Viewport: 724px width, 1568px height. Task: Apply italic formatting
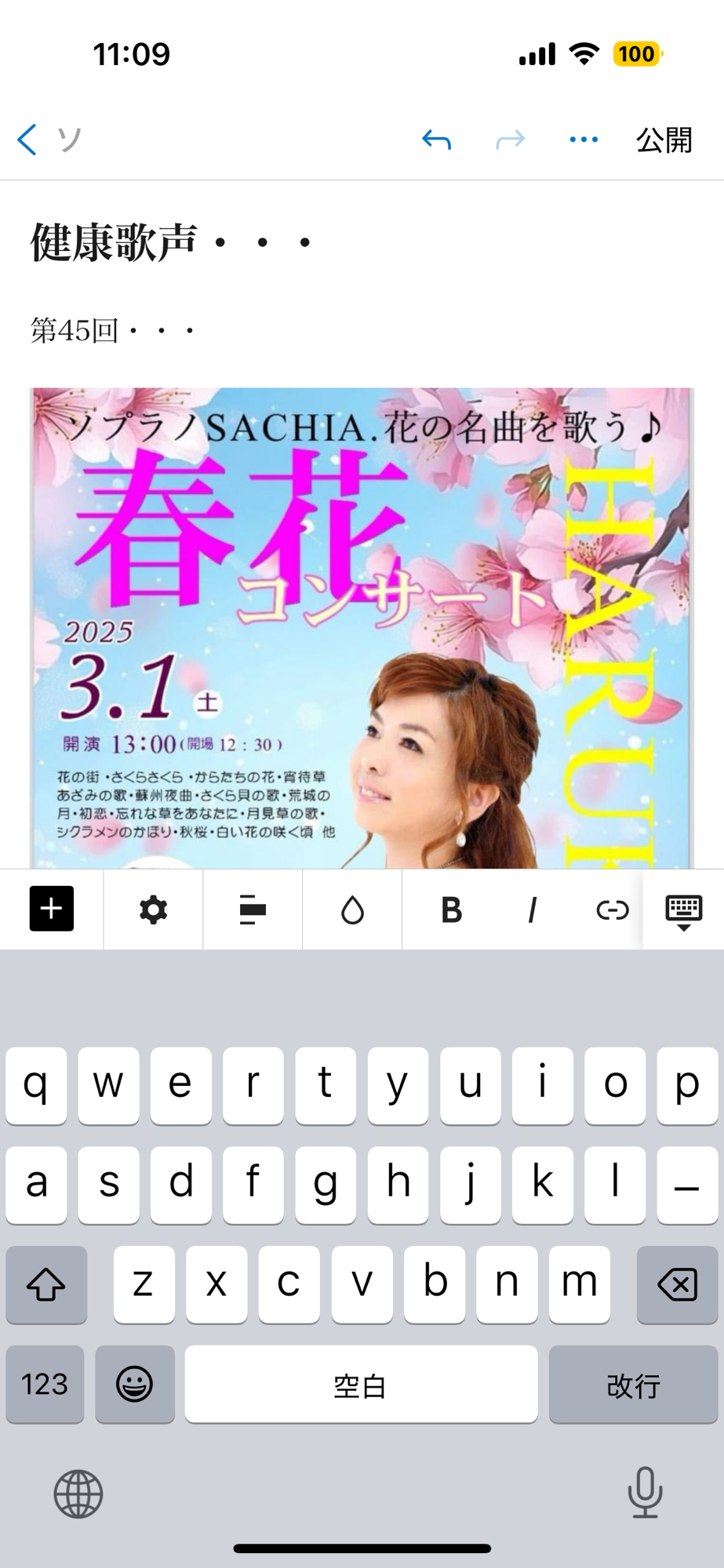pos(533,910)
